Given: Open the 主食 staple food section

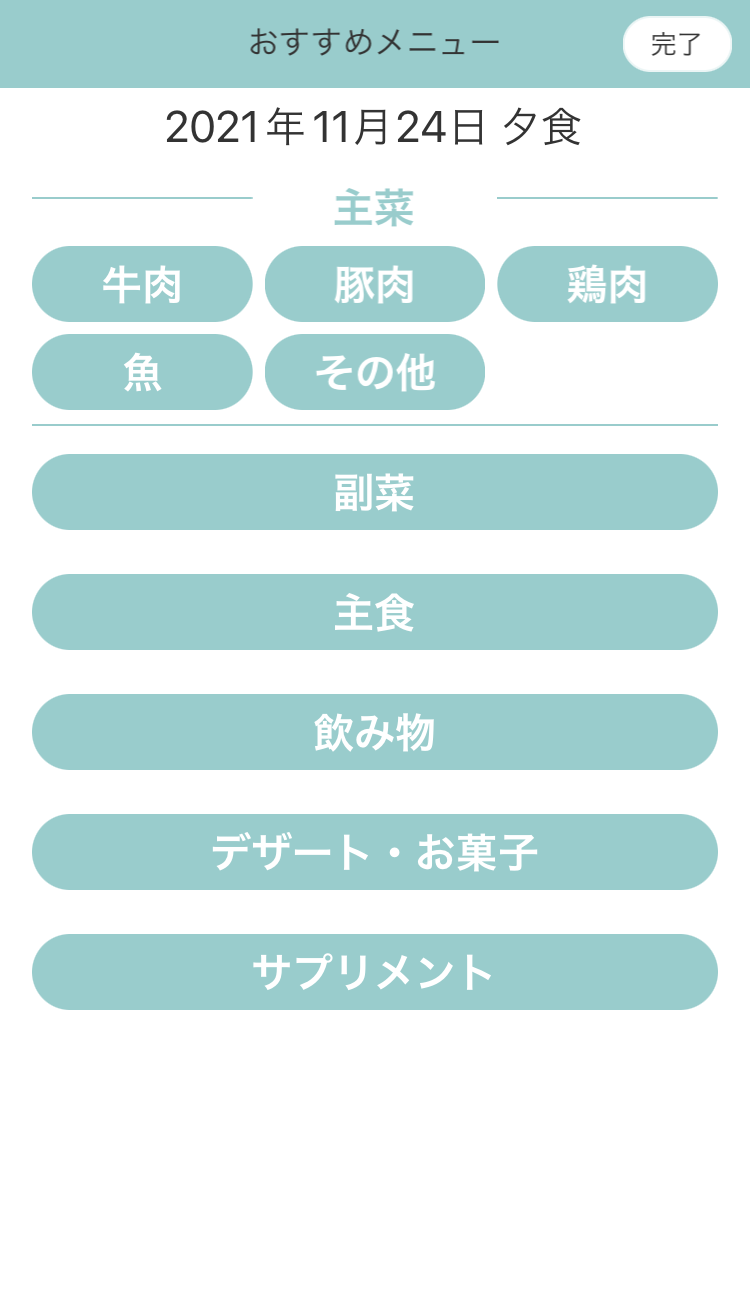Looking at the screenshot, I should coord(374,612).
